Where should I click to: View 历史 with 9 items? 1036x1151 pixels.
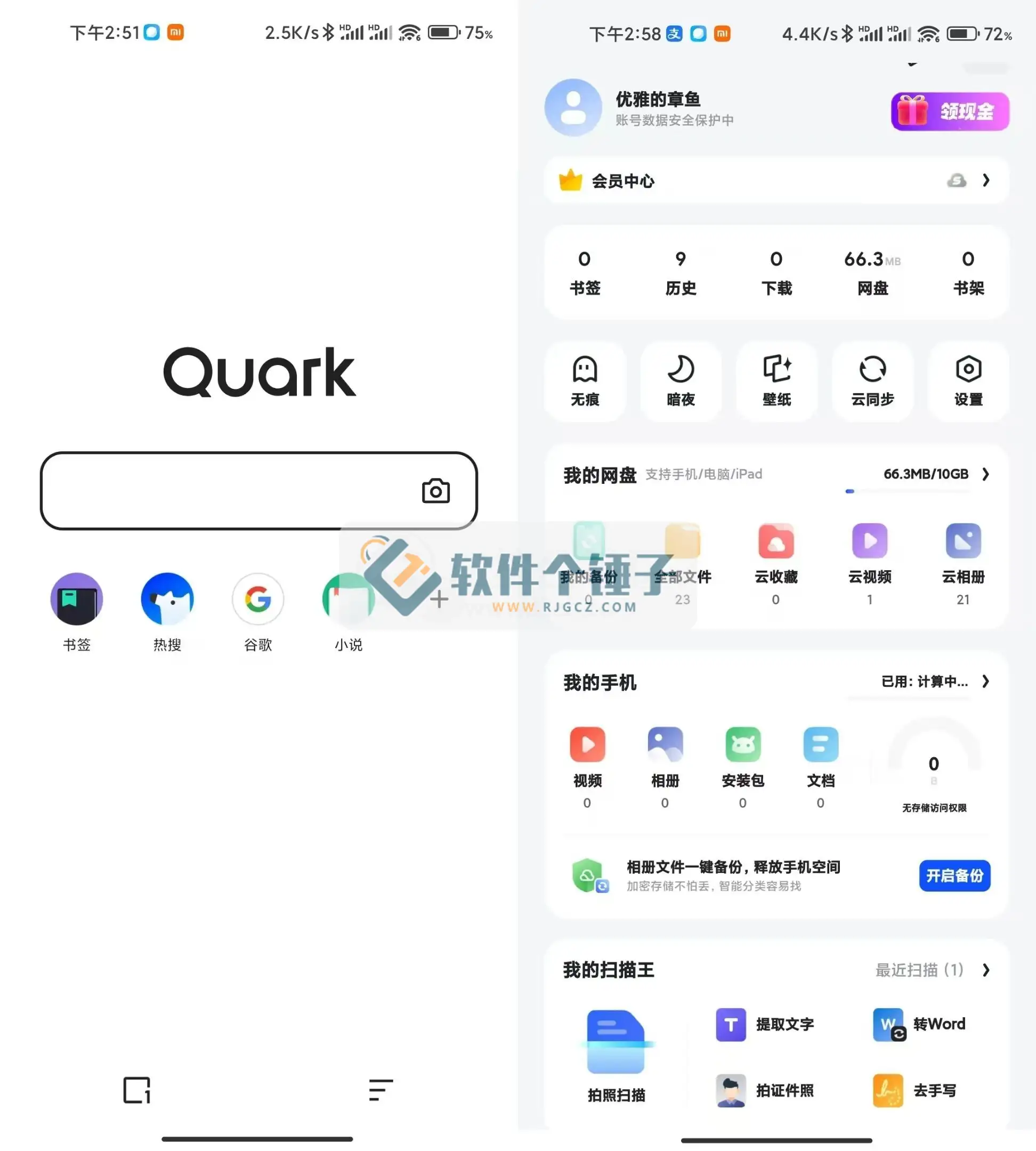(680, 272)
